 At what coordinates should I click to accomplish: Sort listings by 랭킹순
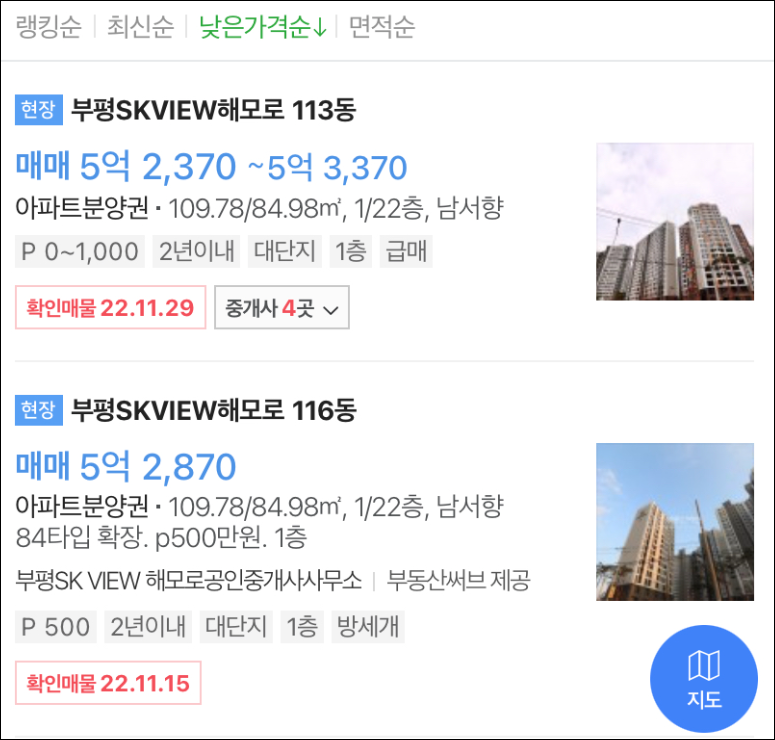(48, 27)
